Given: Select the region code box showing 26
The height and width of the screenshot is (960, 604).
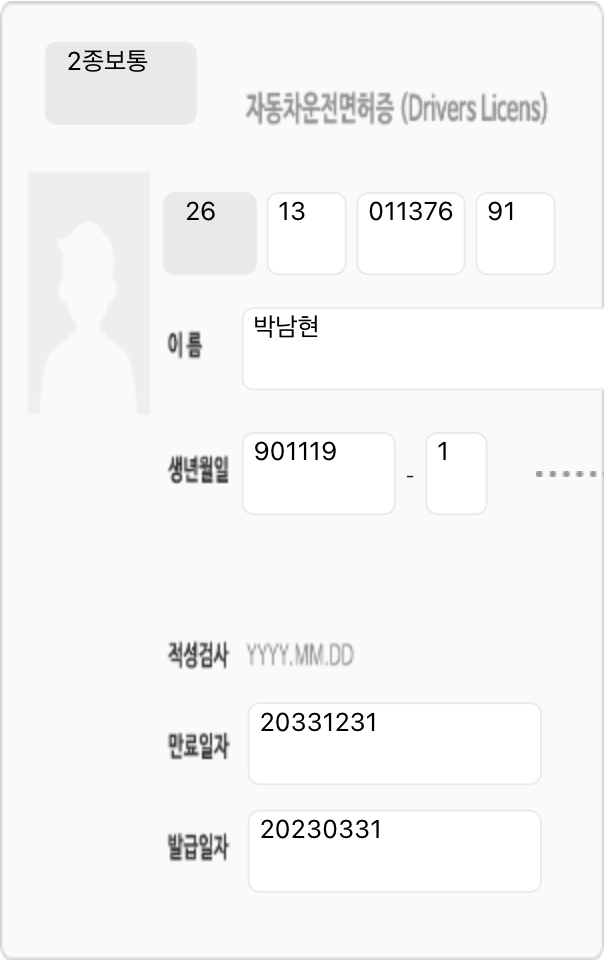Looking at the screenshot, I should click(x=210, y=233).
